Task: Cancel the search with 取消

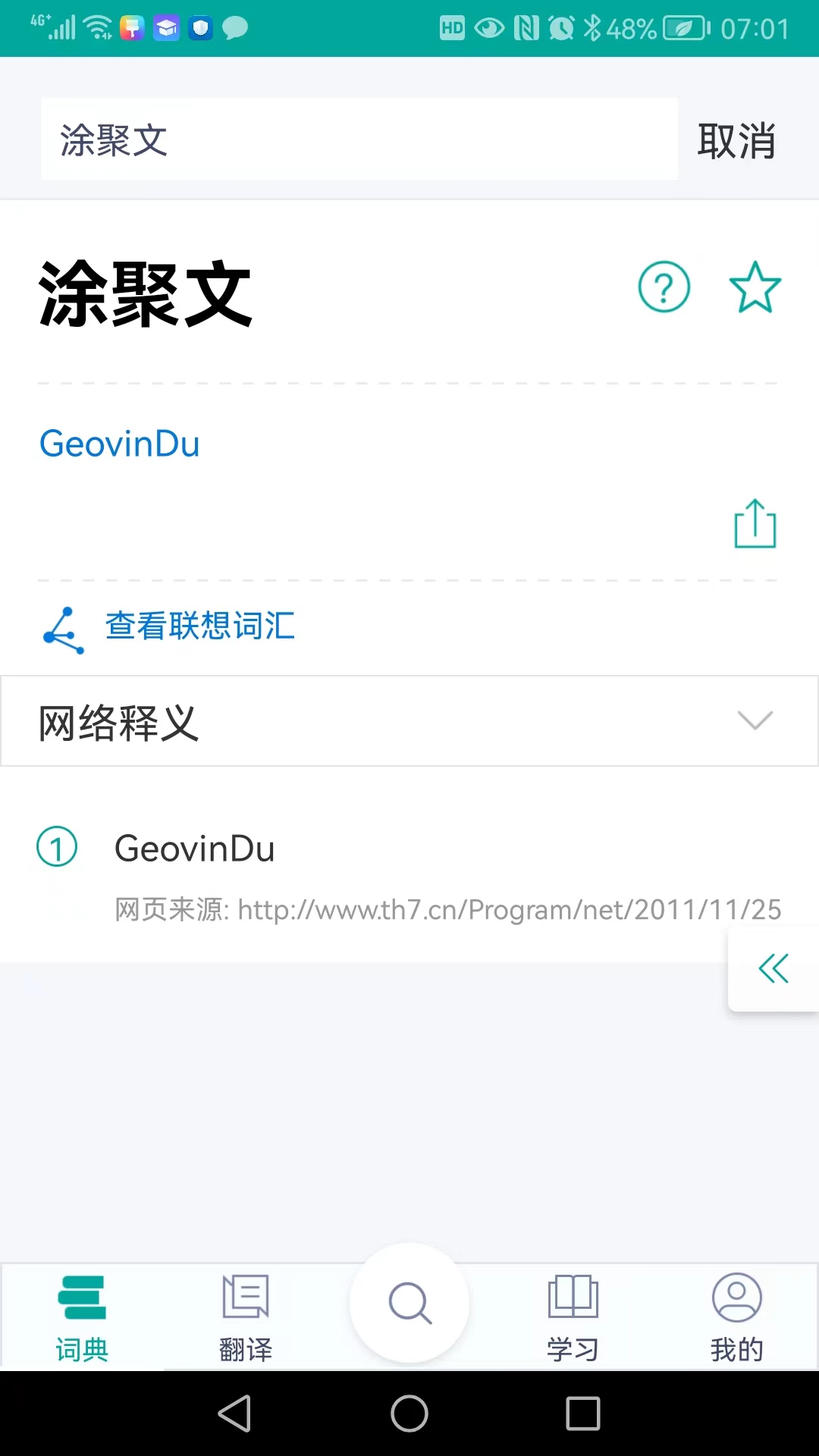Action: (x=736, y=141)
